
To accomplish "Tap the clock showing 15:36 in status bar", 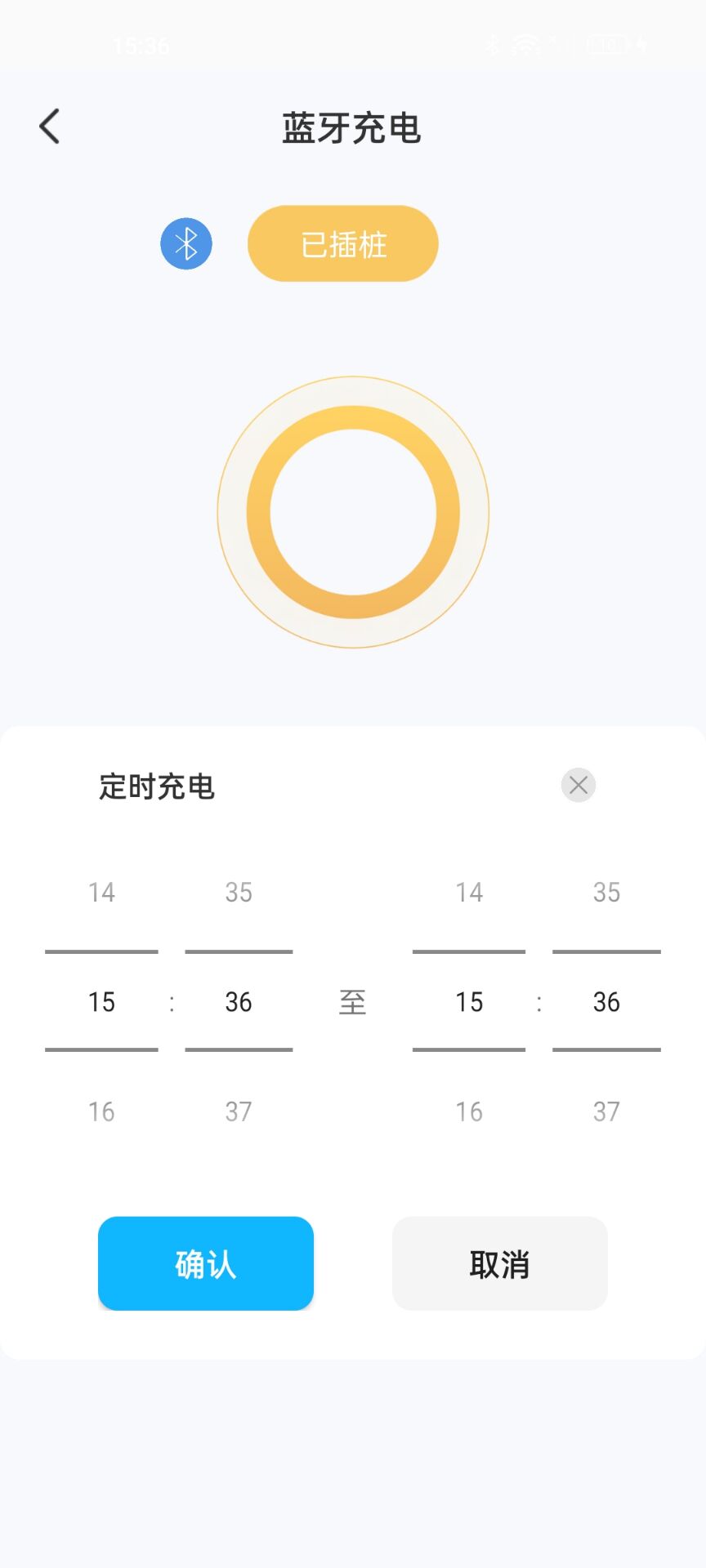I will [x=141, y=45].
